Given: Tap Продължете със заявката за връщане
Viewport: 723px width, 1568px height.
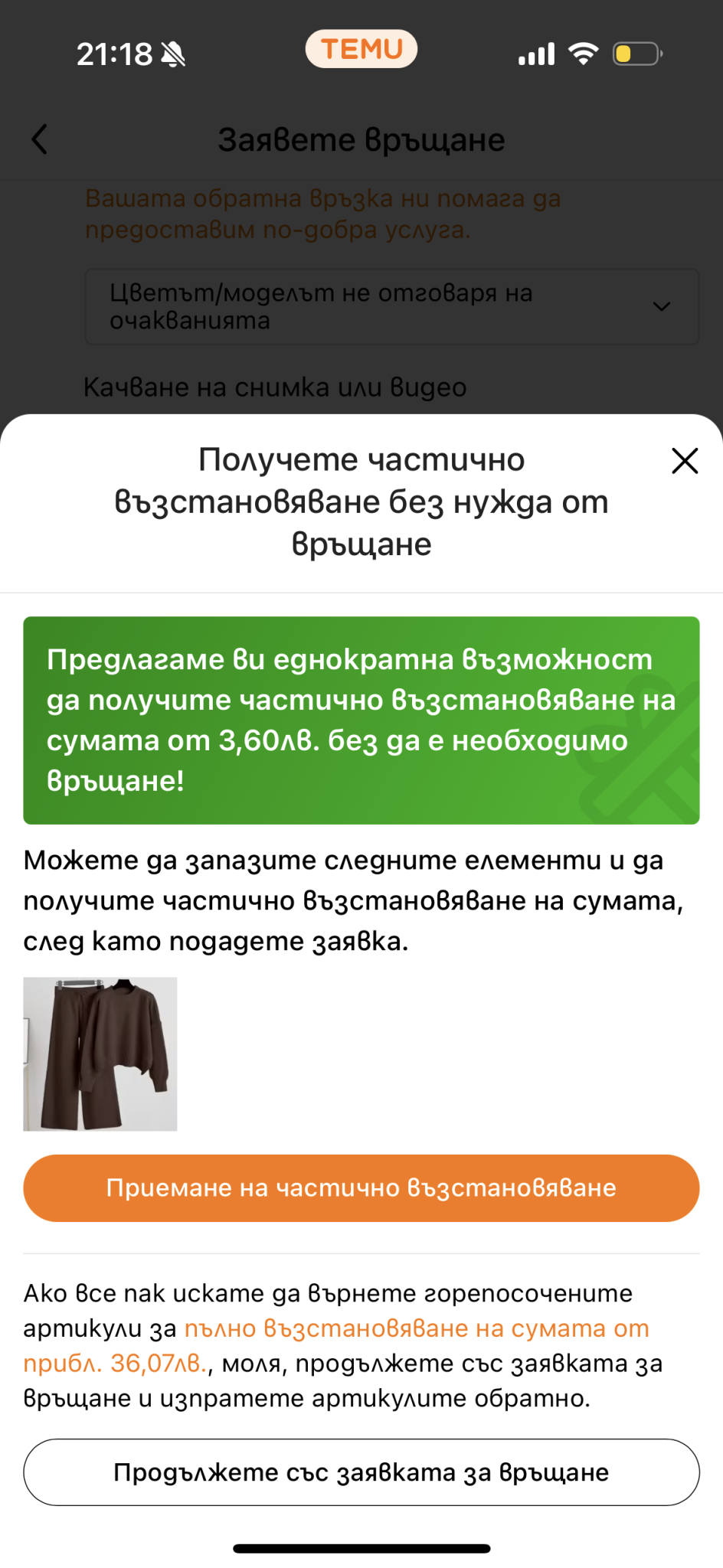Looking at the screenshot, I should point(361,1472).
